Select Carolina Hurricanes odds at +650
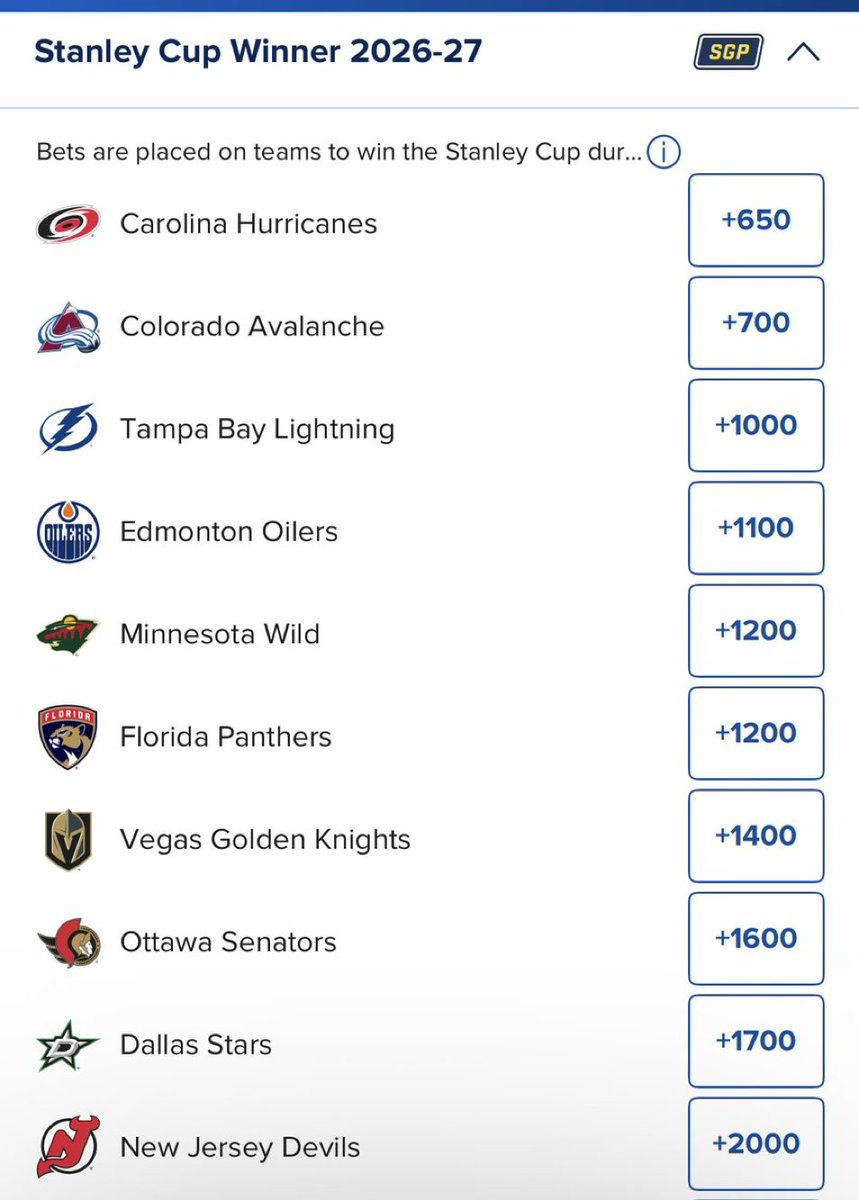 coord(756,220)
